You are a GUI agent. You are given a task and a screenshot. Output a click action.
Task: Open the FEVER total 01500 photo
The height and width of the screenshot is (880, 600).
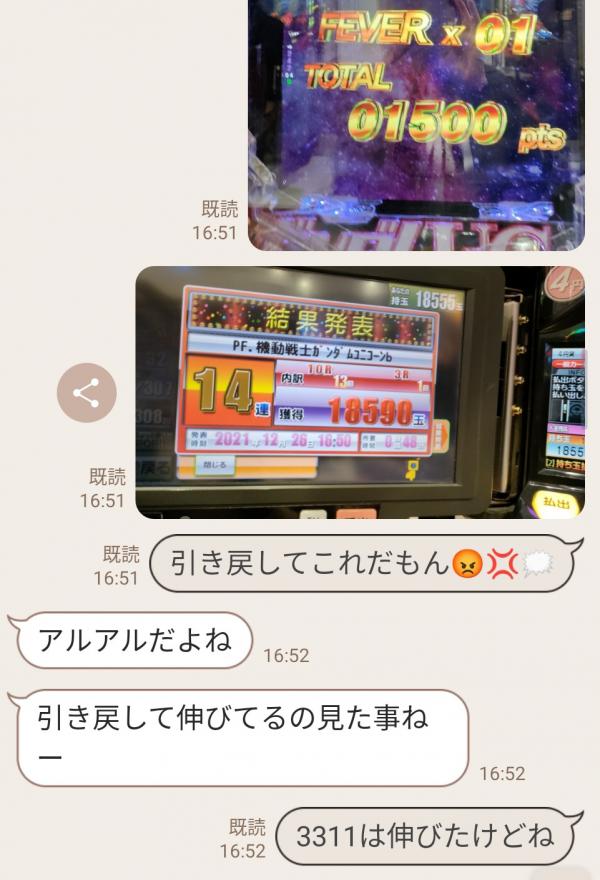[415, 120]
